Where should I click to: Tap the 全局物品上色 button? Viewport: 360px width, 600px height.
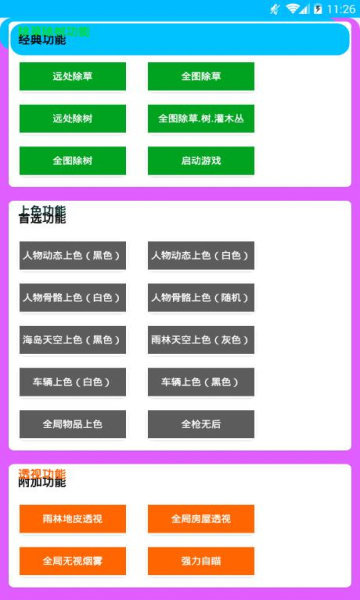point(73,424)
